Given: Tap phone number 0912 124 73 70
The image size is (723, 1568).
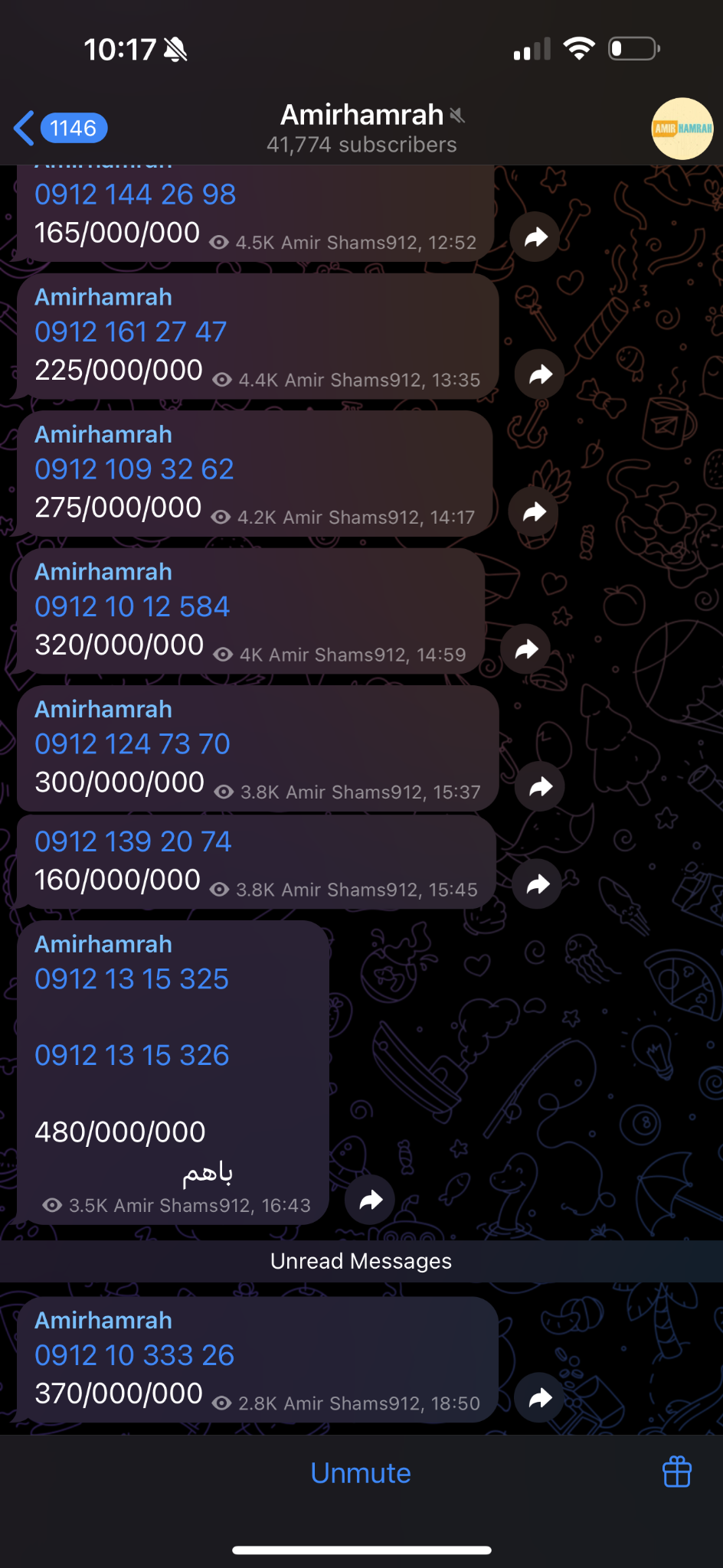Looking at the screenshot, I should click(x=132, y=744).
